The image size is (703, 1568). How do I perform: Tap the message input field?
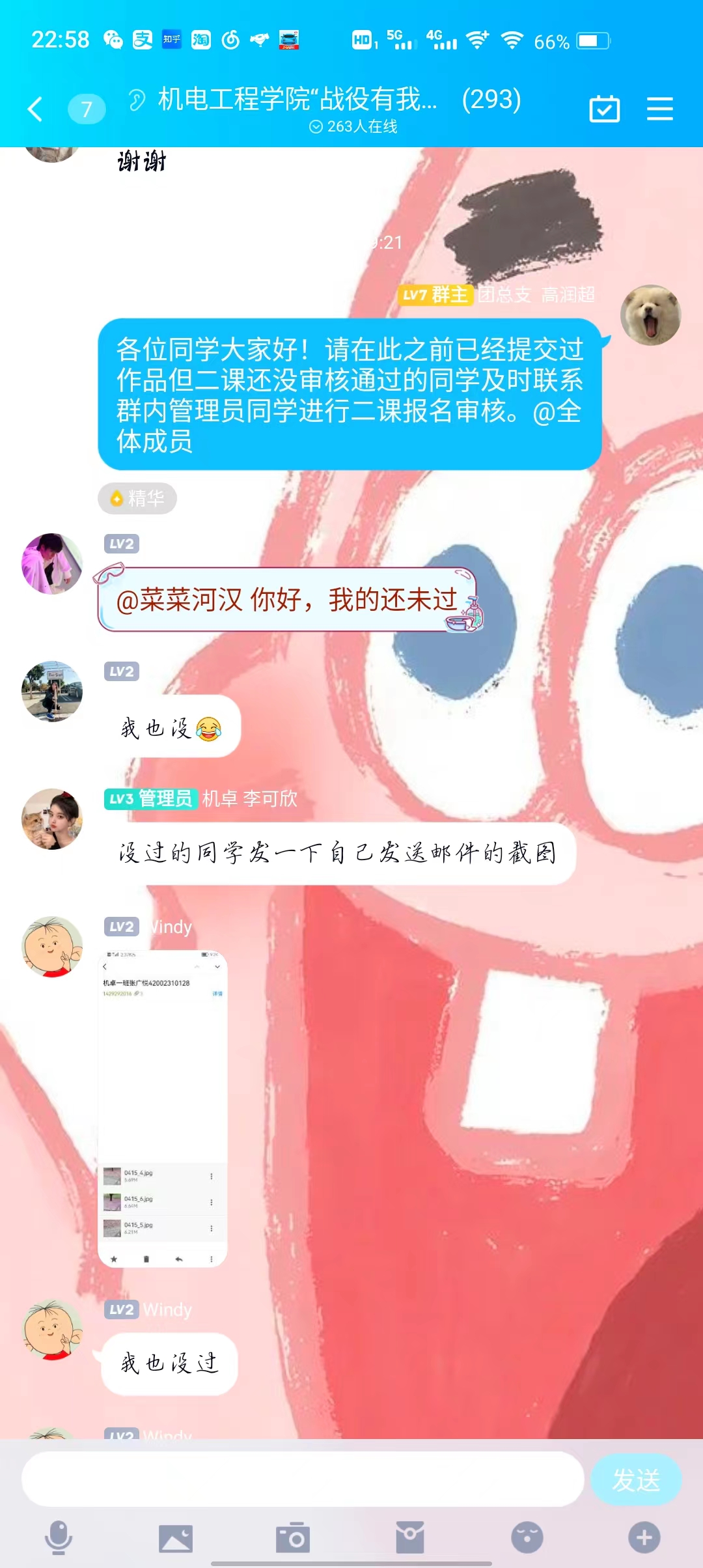(x=303, y=1479)
